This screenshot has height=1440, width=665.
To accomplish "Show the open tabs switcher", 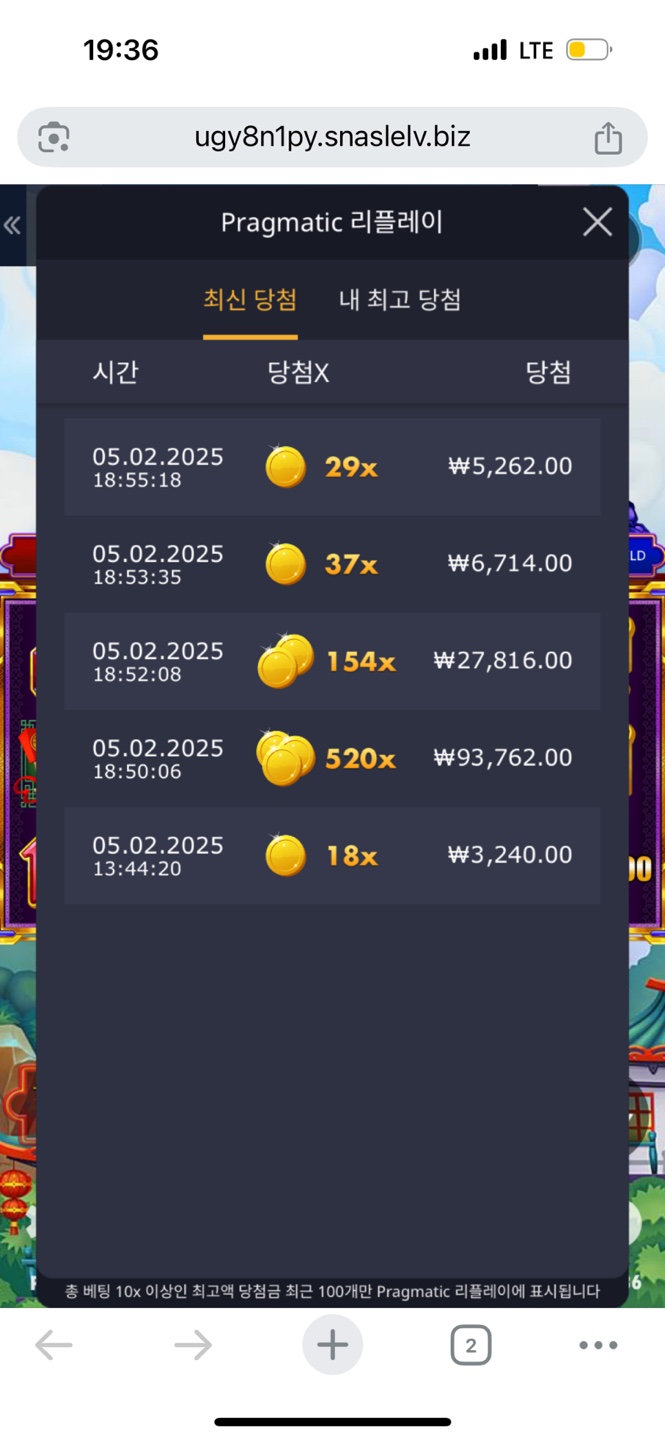I will 470,1345.
